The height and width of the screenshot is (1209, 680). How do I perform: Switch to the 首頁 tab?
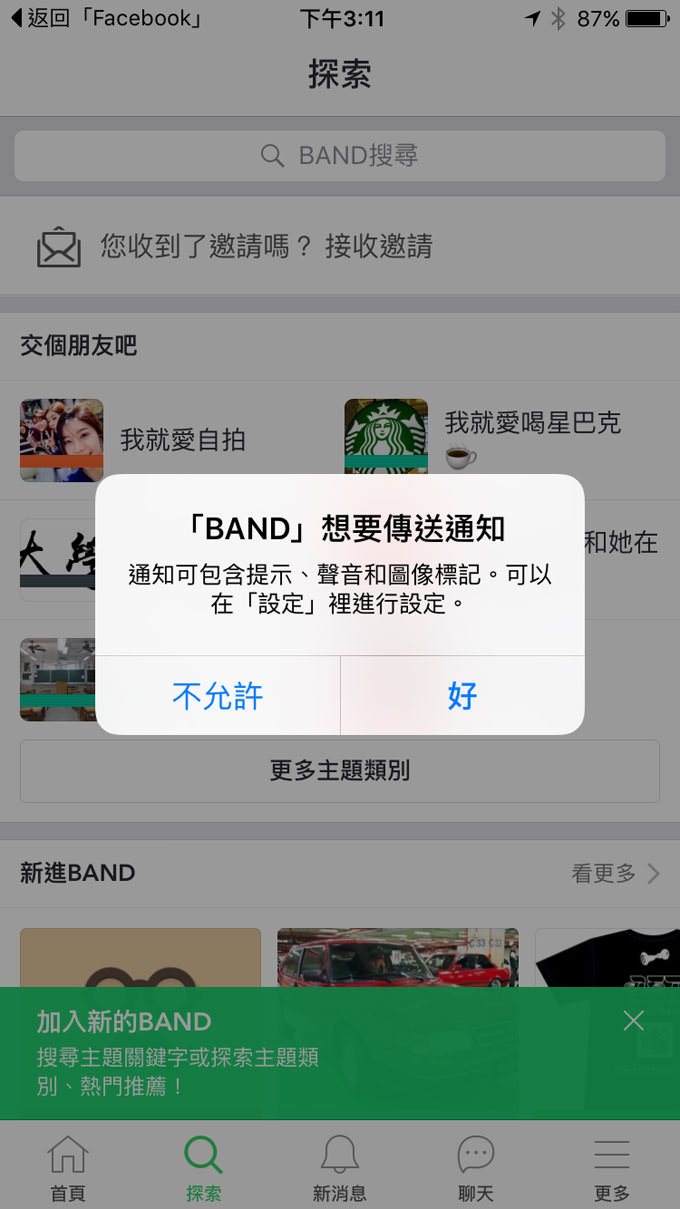coord(68,1167)
